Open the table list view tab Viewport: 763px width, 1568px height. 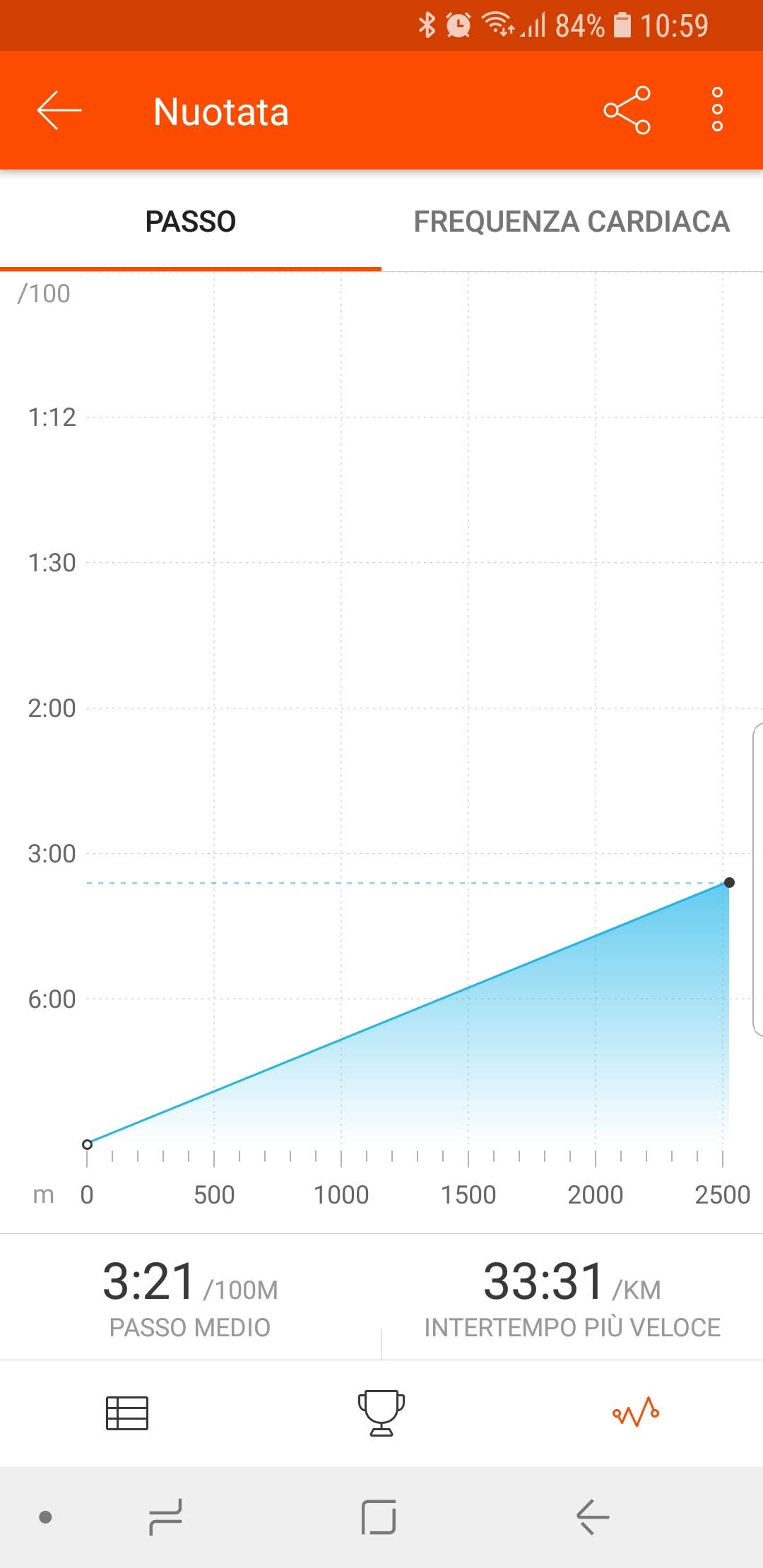(x=127, y=1413)
